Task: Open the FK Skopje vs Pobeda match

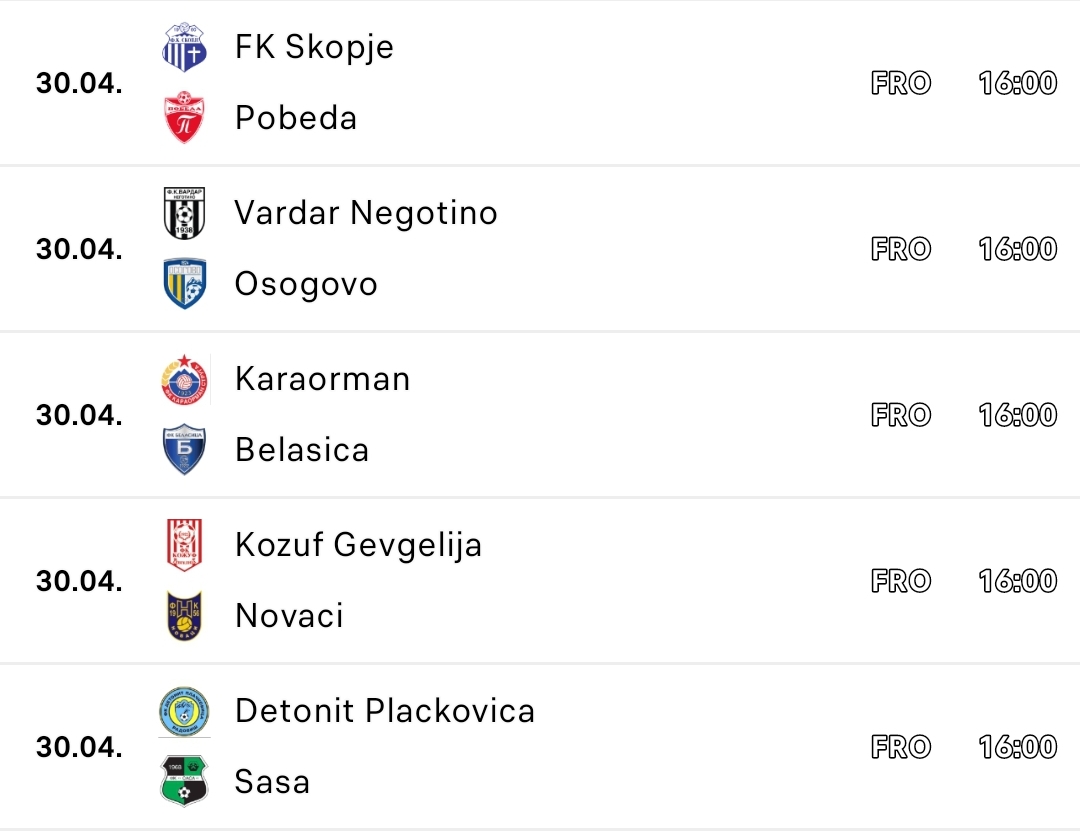Action: [540, 82]
